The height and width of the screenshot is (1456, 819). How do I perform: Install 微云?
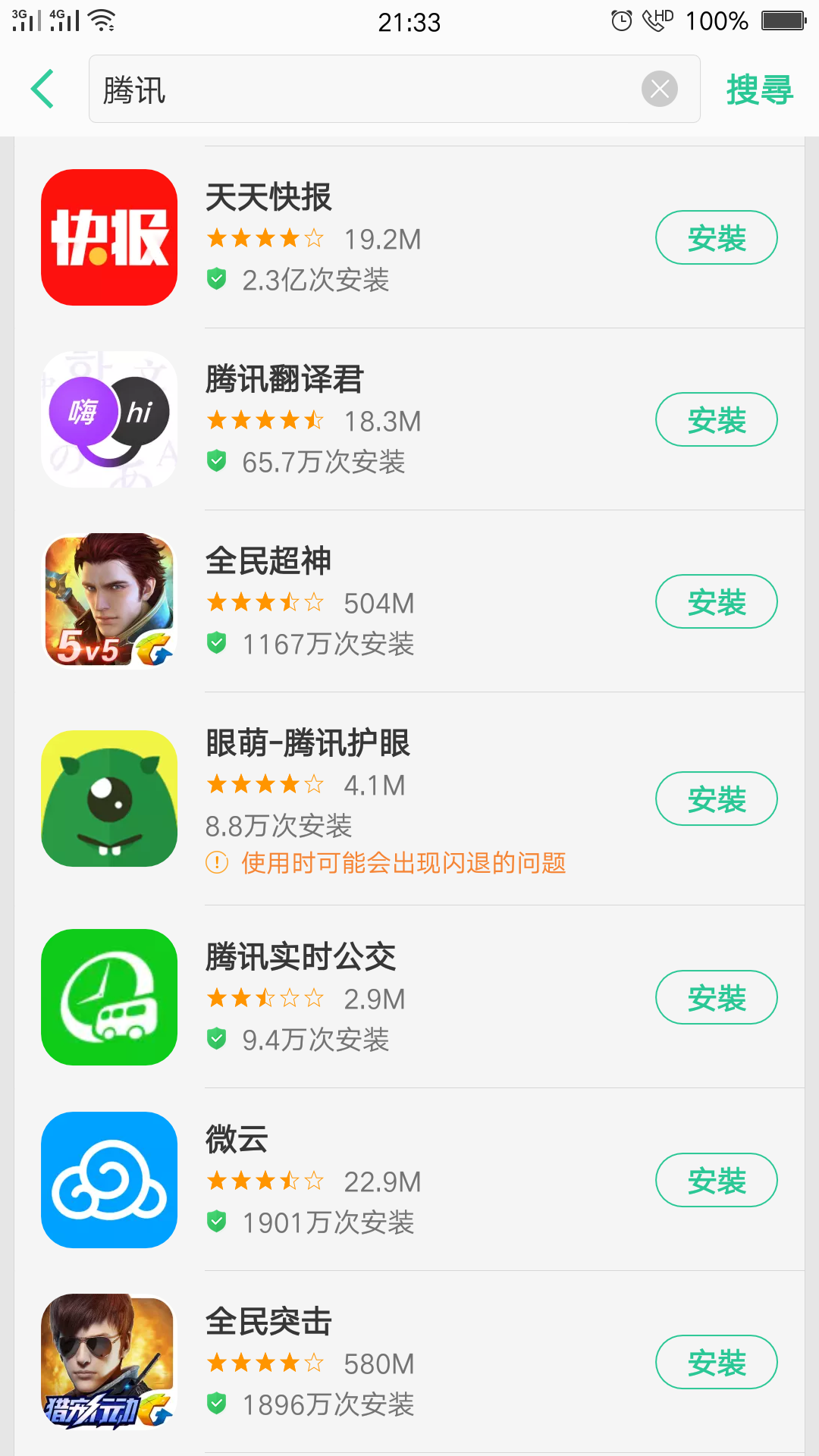716,1181
